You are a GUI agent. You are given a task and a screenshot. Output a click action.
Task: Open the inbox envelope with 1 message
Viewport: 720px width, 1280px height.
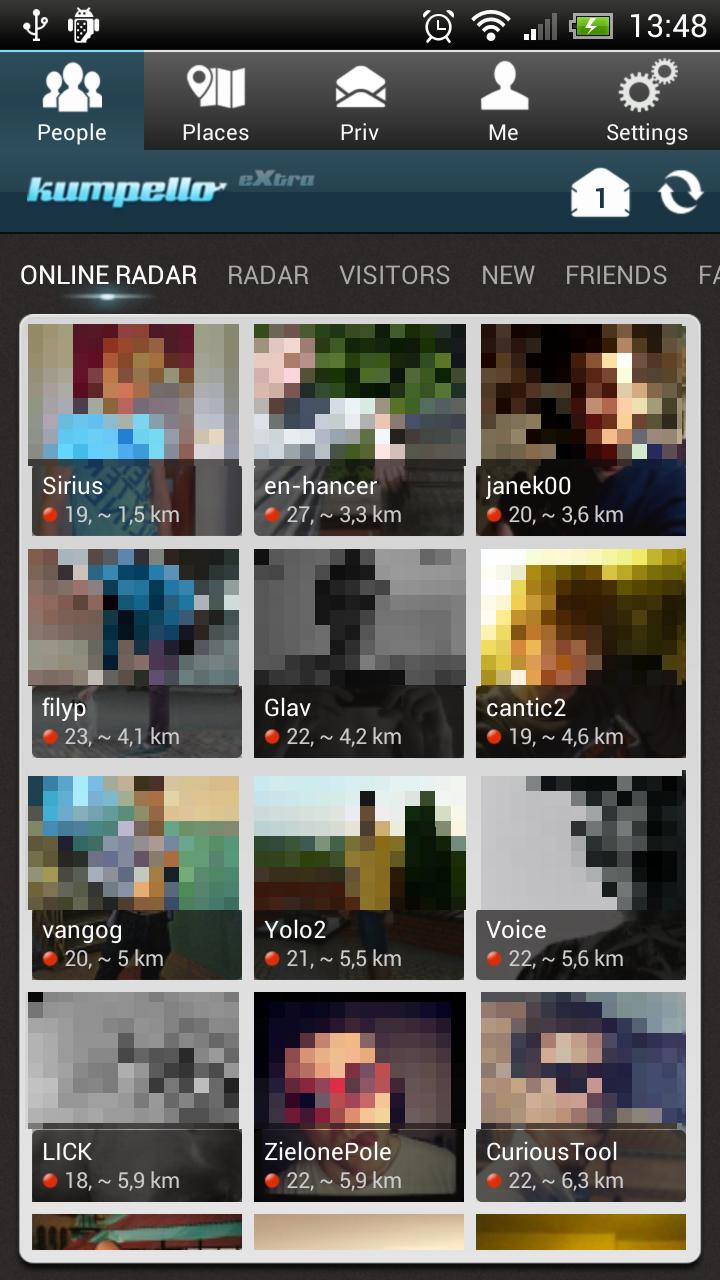click(600, 194)
